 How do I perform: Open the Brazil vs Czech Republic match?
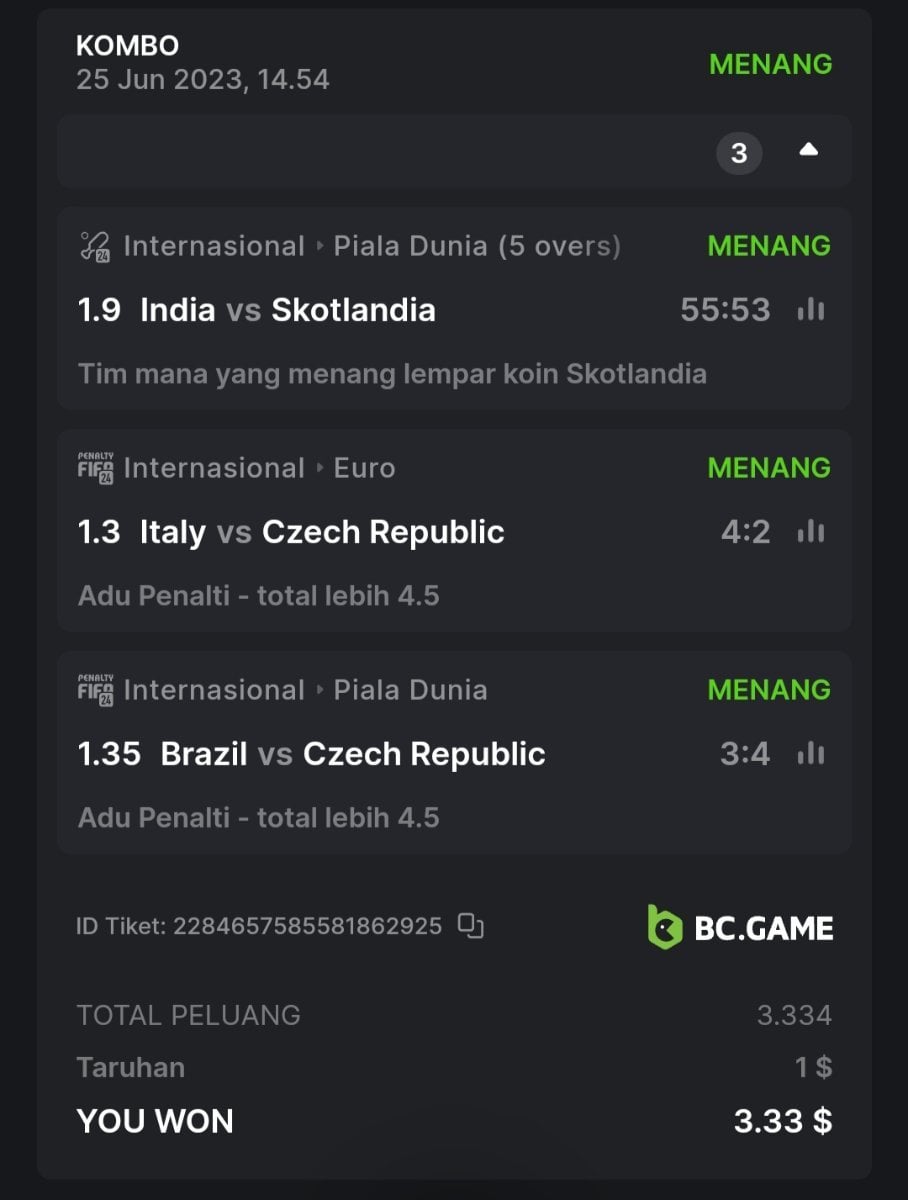tap(352, 754)
